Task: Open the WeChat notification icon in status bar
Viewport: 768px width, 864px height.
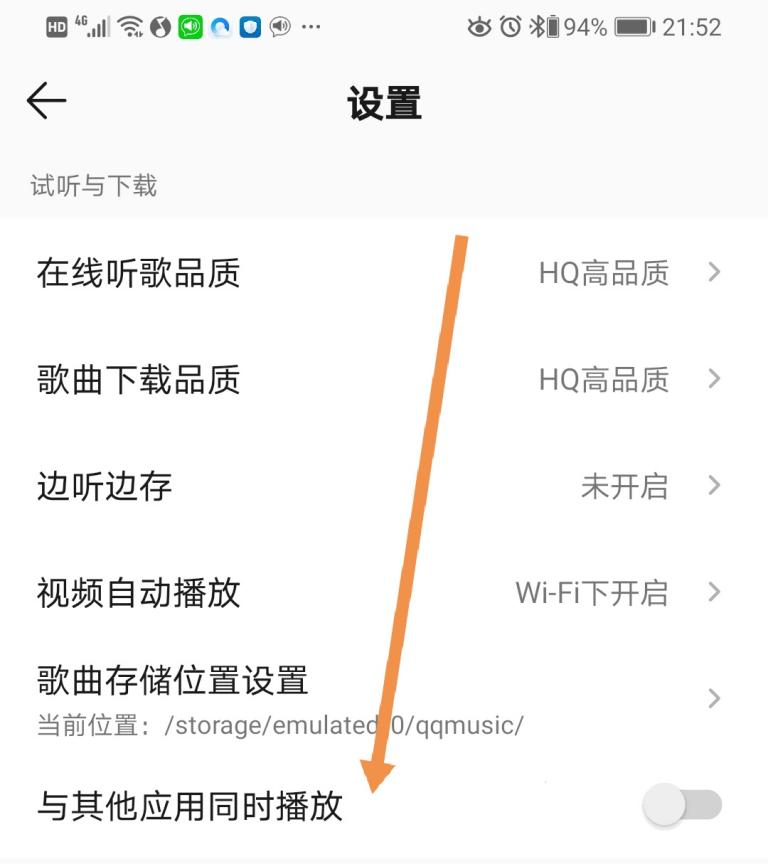Action: tap(190, 26)
